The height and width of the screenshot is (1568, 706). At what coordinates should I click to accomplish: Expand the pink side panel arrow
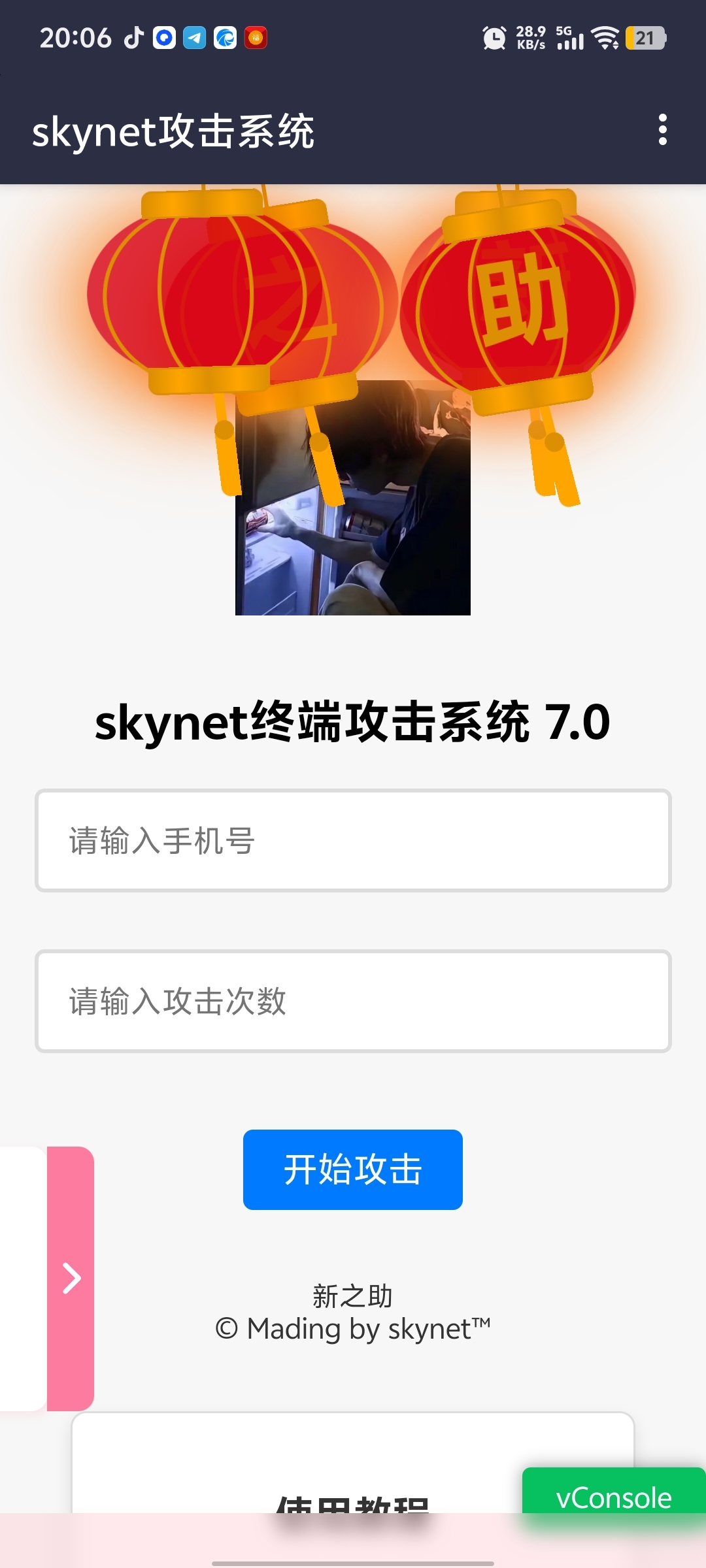(x=71, y=1278)
